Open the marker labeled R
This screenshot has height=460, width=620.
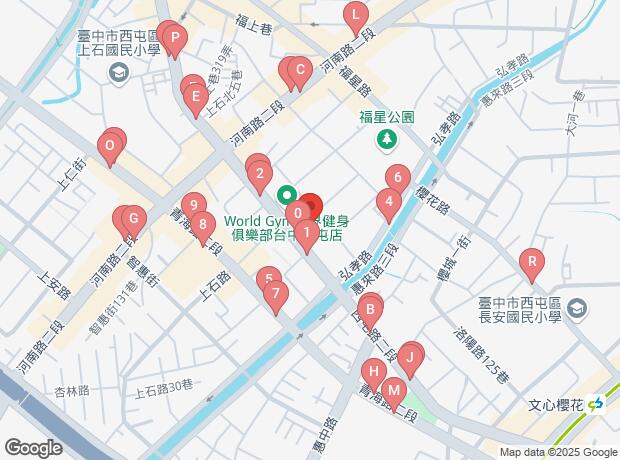[x=533, y=265]
